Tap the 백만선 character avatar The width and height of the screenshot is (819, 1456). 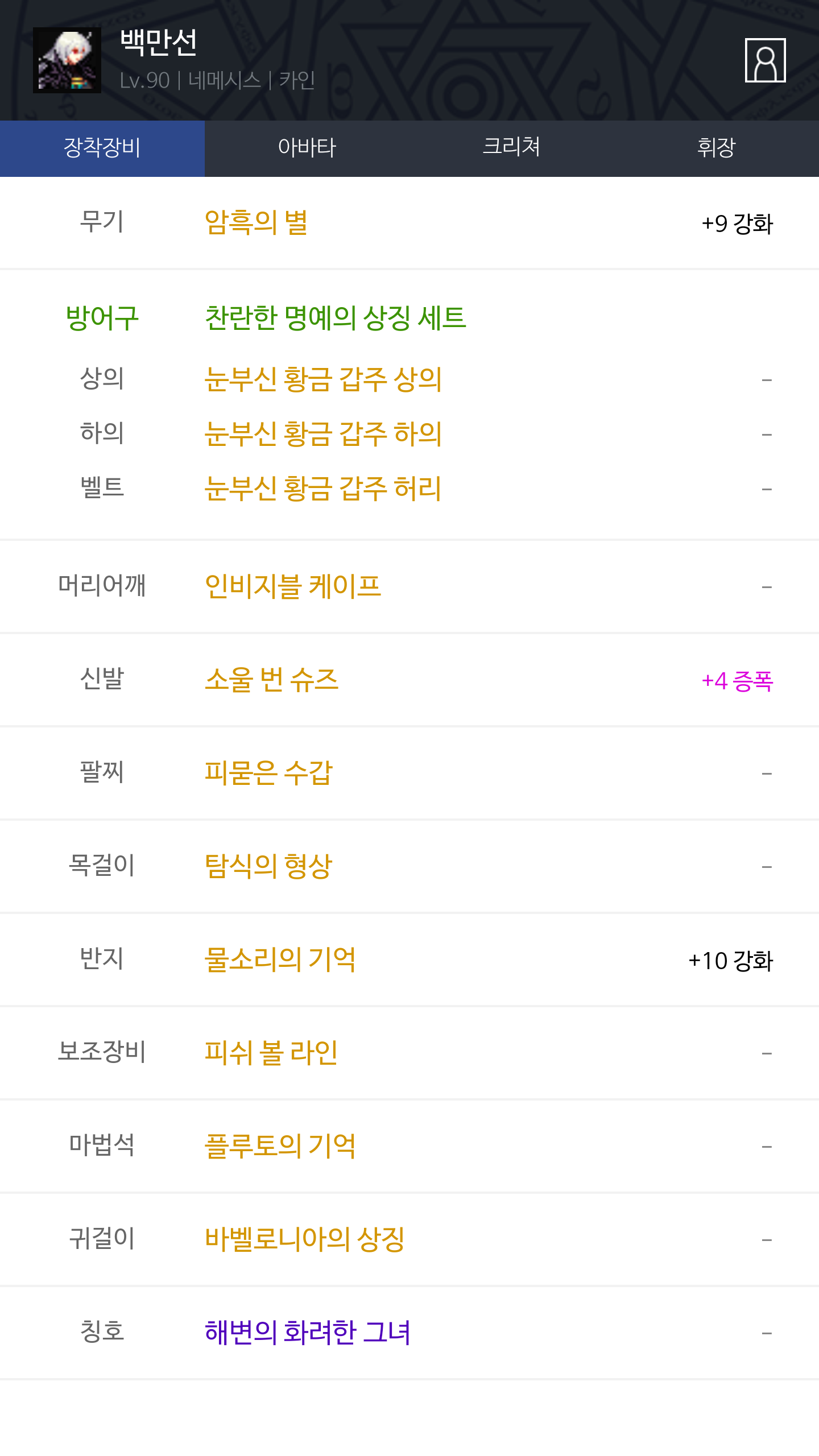tap(67, 60)
